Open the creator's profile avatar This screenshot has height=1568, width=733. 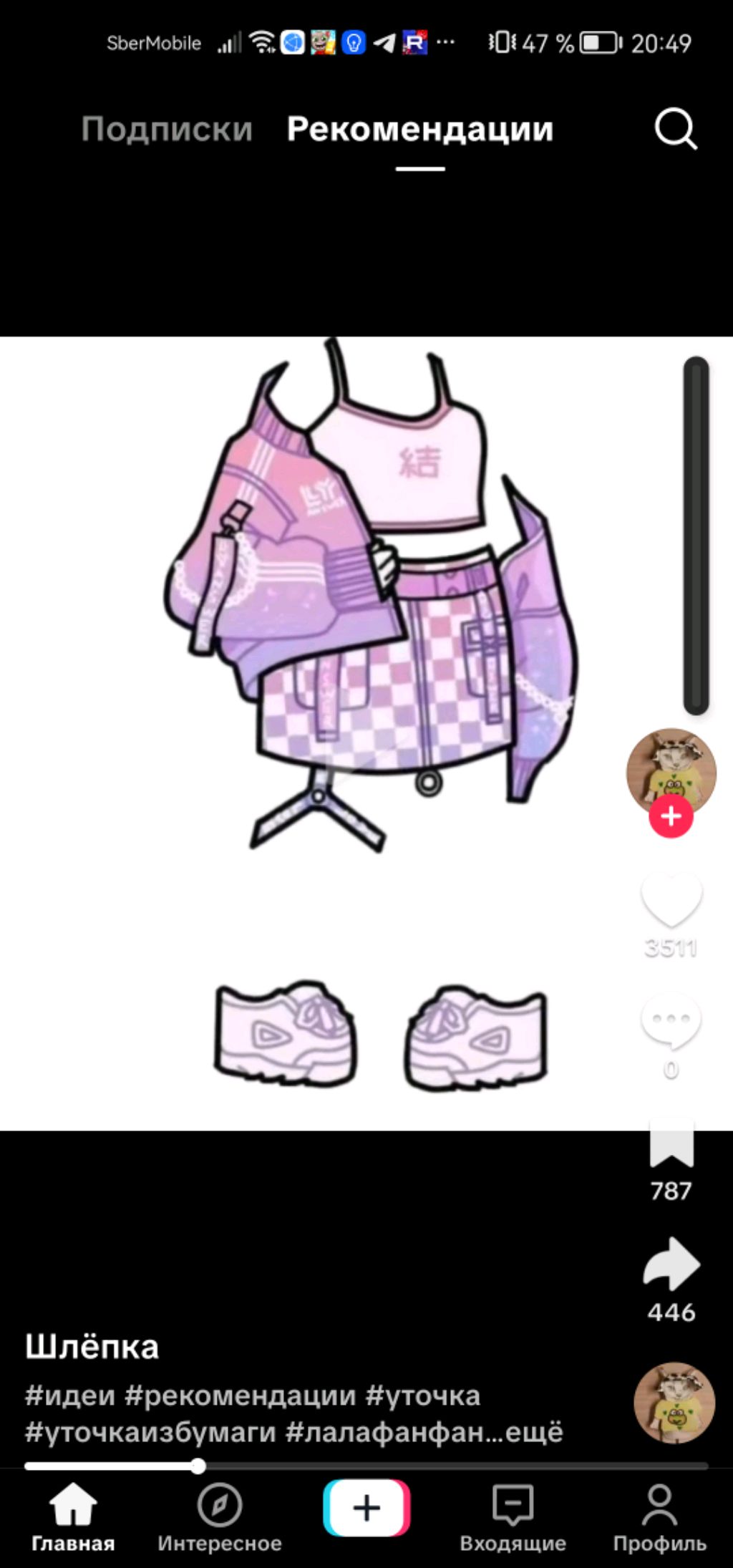[x=671, y=771]
